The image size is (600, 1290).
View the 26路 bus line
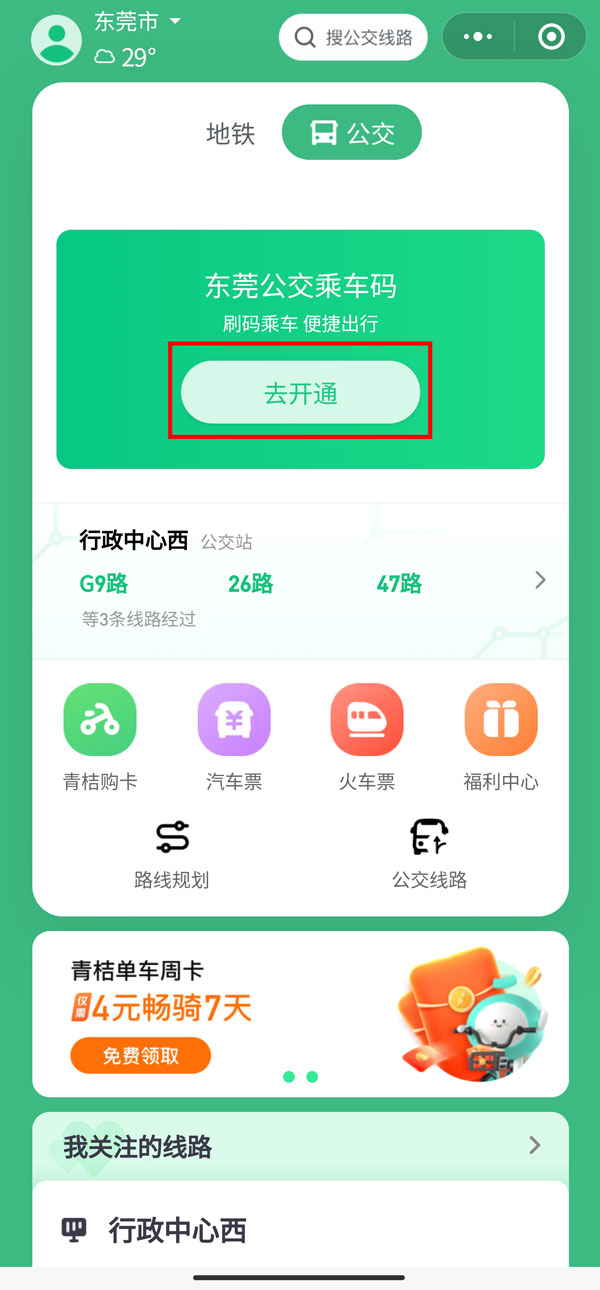click(250, 584)
